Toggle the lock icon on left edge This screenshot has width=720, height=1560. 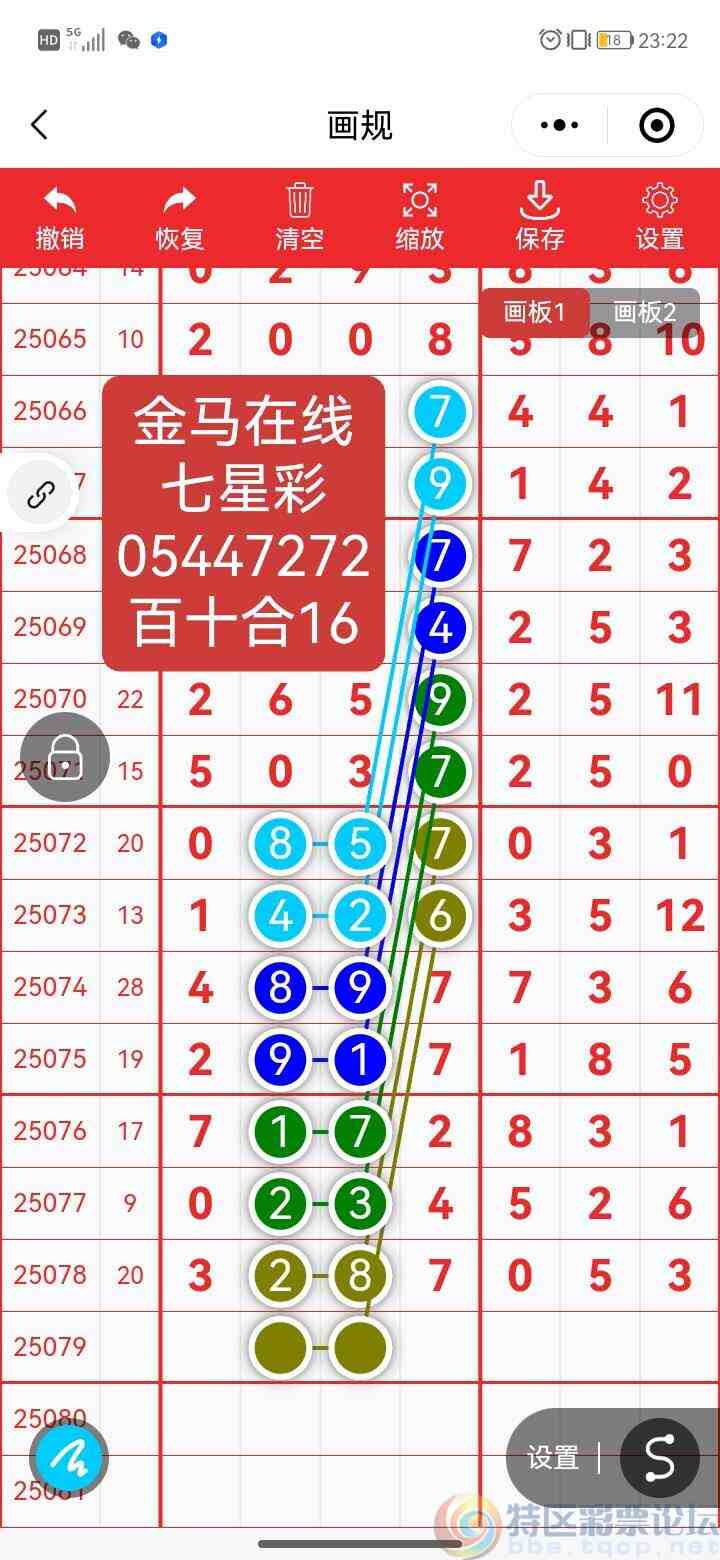coord(64,757)
